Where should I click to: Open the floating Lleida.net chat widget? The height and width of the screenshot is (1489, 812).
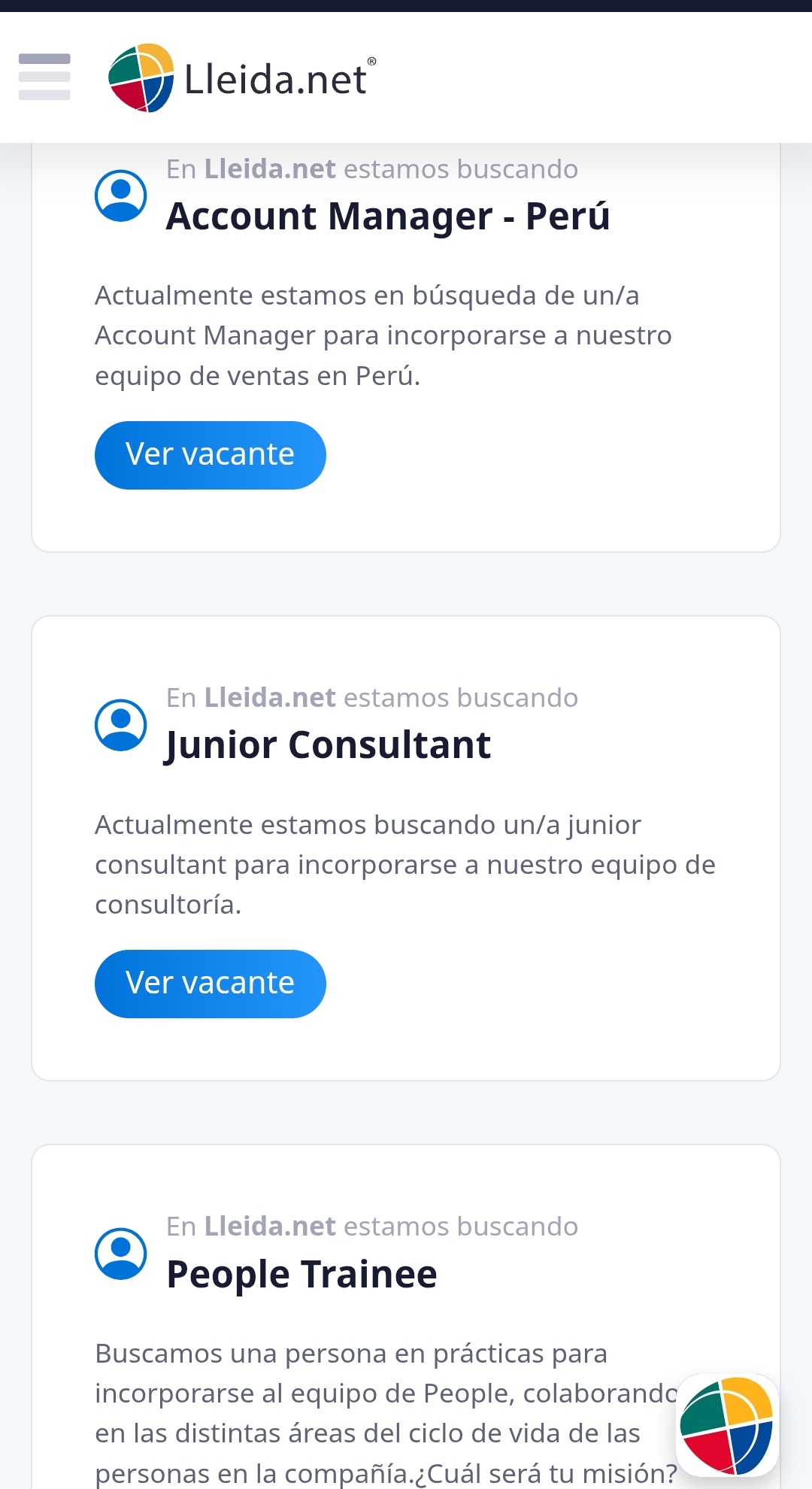click(726, 1424)
